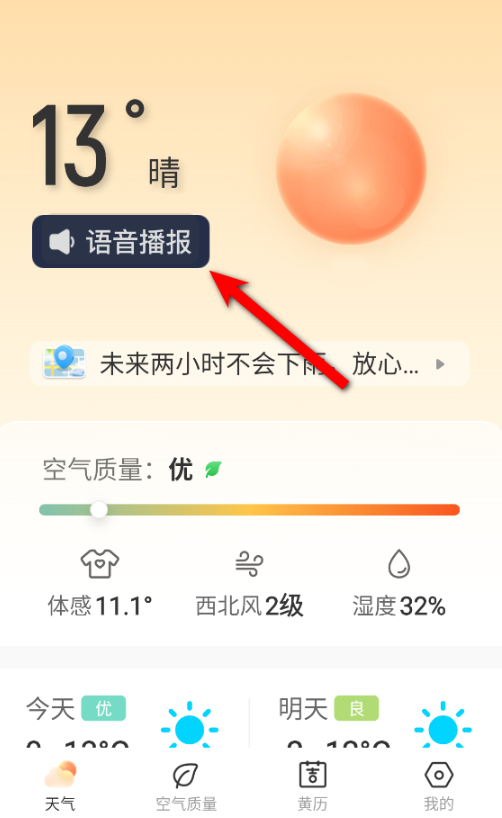Open the 未来两小时不会下雨 rain forecast banner

249,364
